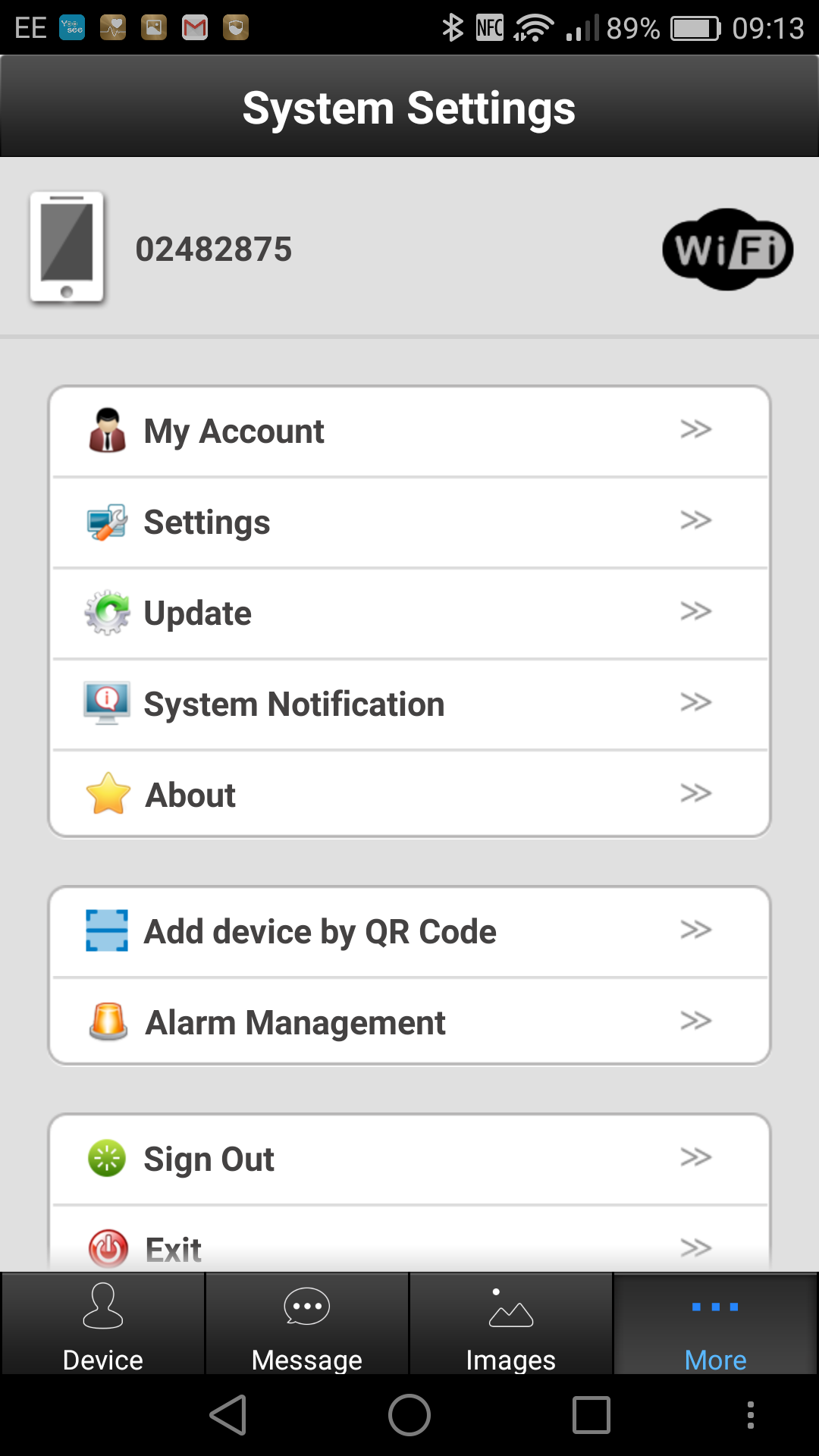Open the Settings row
Viewport: 819px width, 1456px height.
tap(409, 522)
